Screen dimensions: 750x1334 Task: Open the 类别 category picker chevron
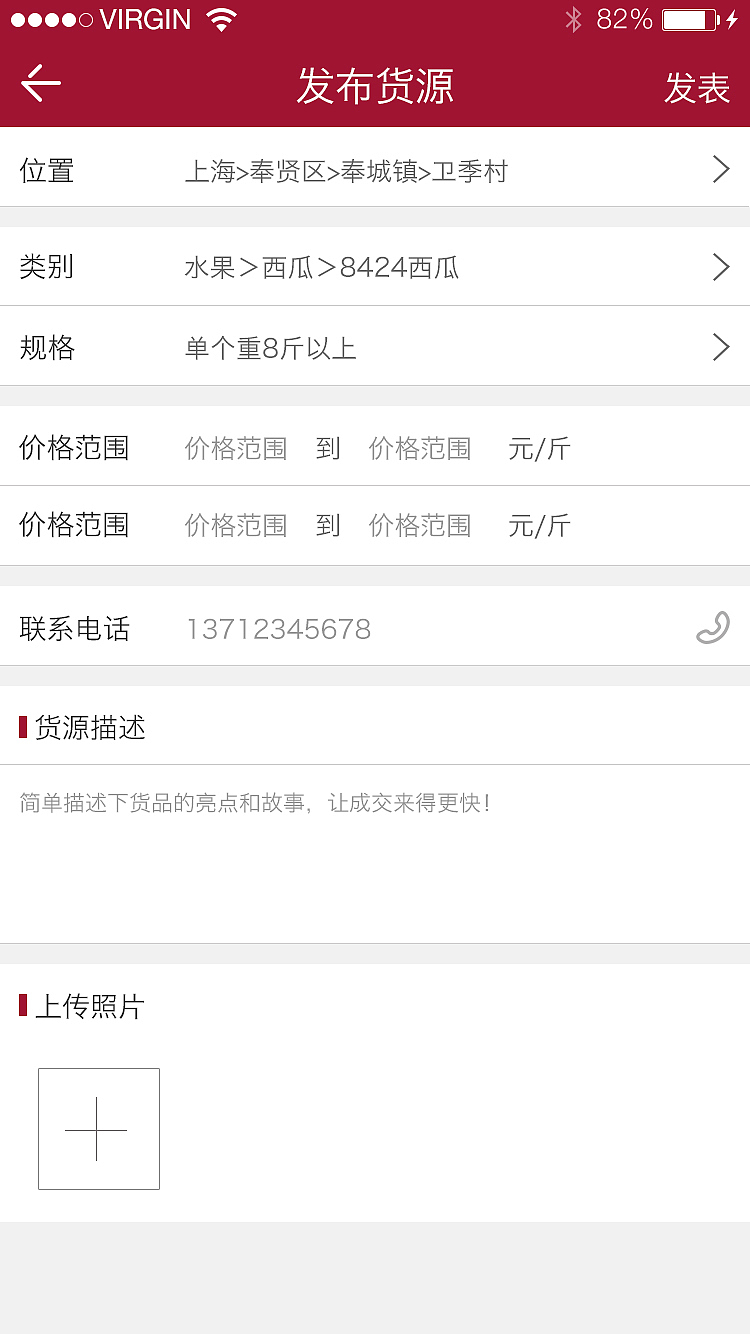(x=720, y=267)
